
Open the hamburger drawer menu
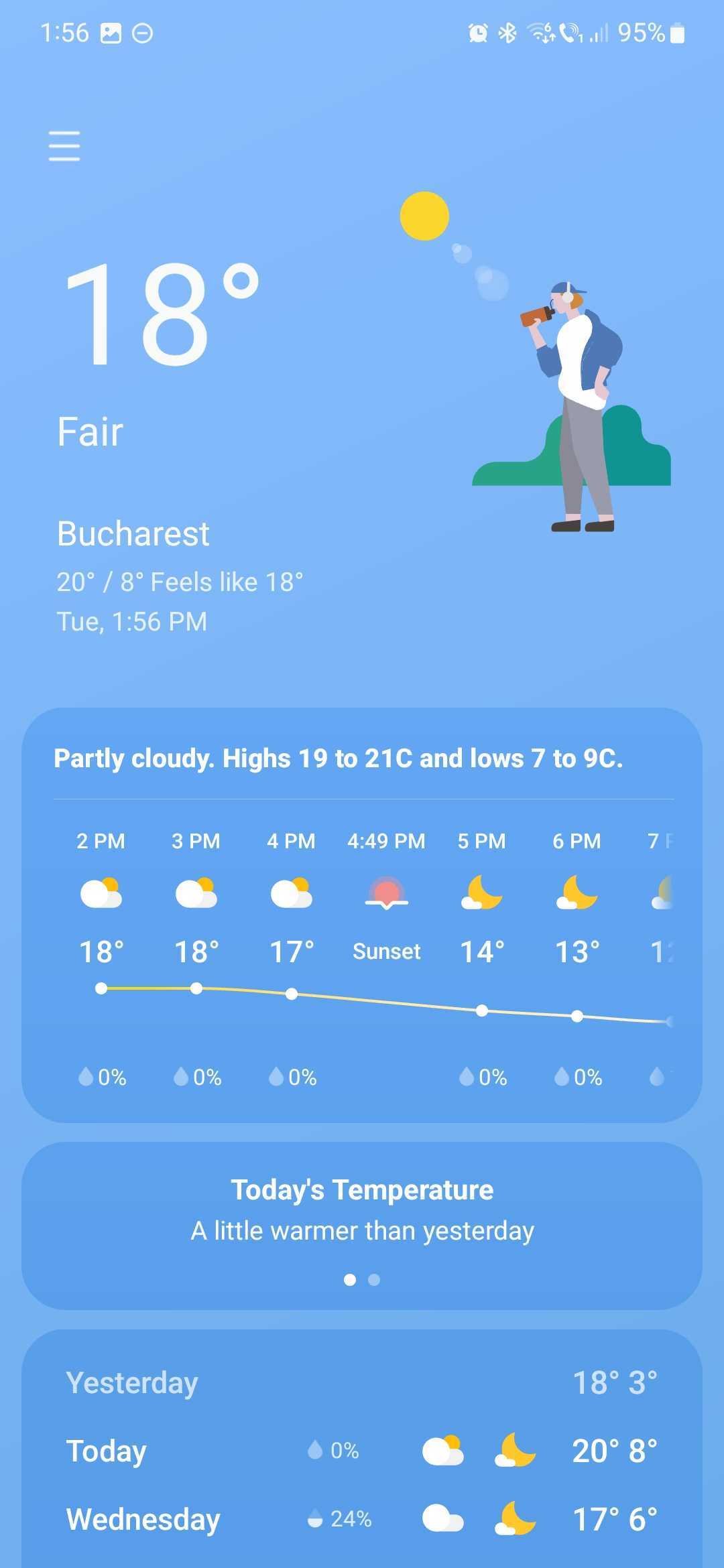tap(64, 146)
